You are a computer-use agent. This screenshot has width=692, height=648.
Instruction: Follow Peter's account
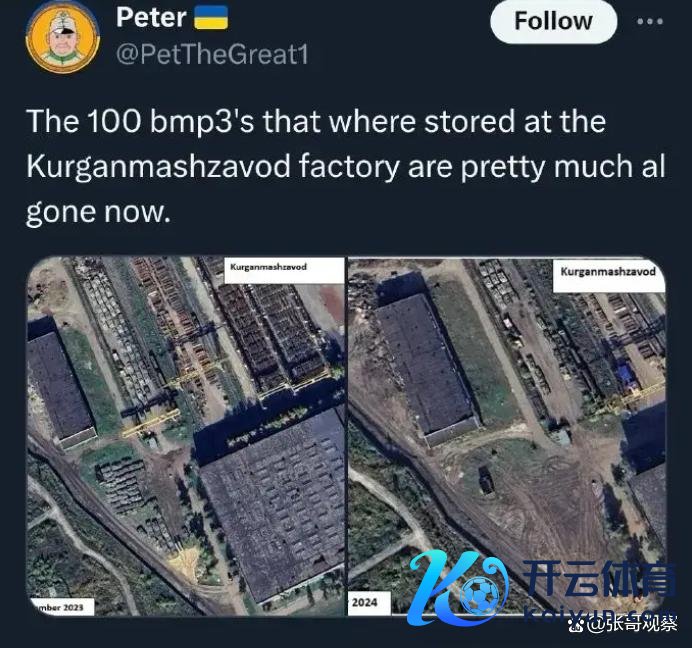click(x=553, y=21)
